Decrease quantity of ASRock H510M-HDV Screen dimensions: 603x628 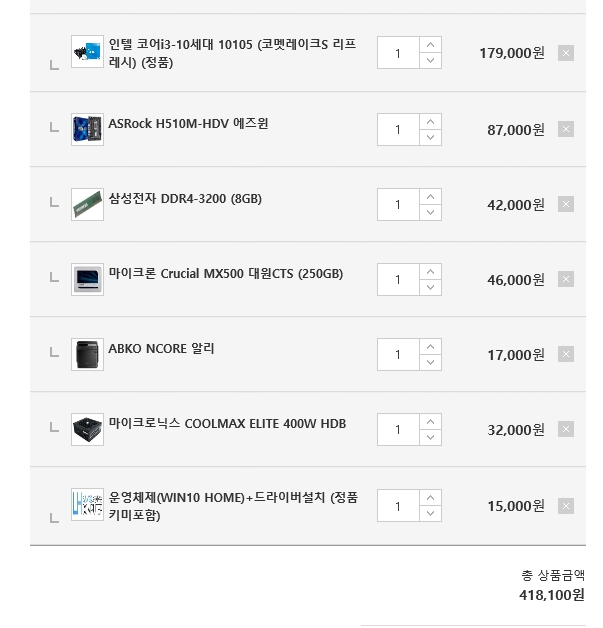coord(430,137)
